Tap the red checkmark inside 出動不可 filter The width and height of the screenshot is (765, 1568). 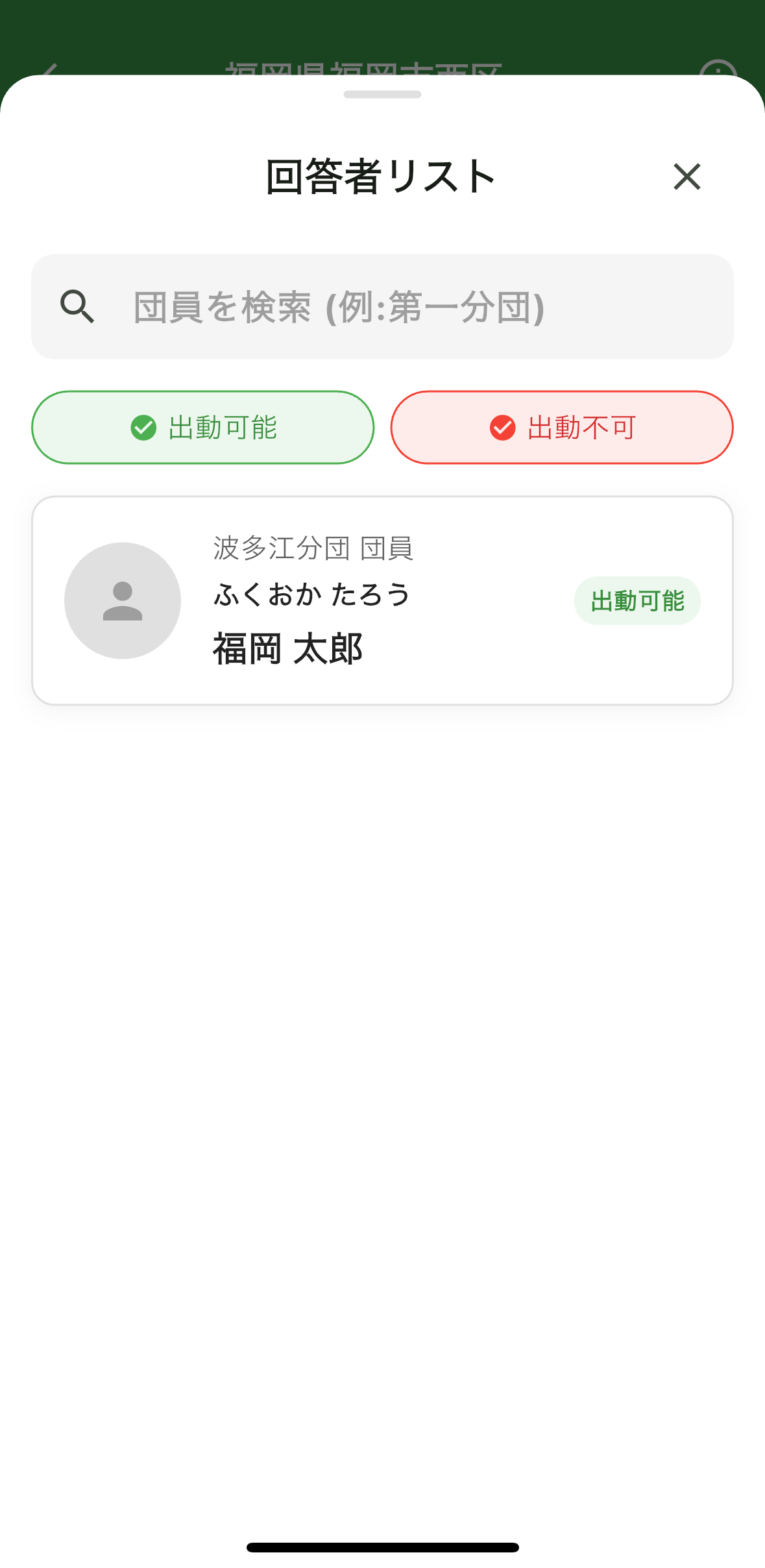501,428
